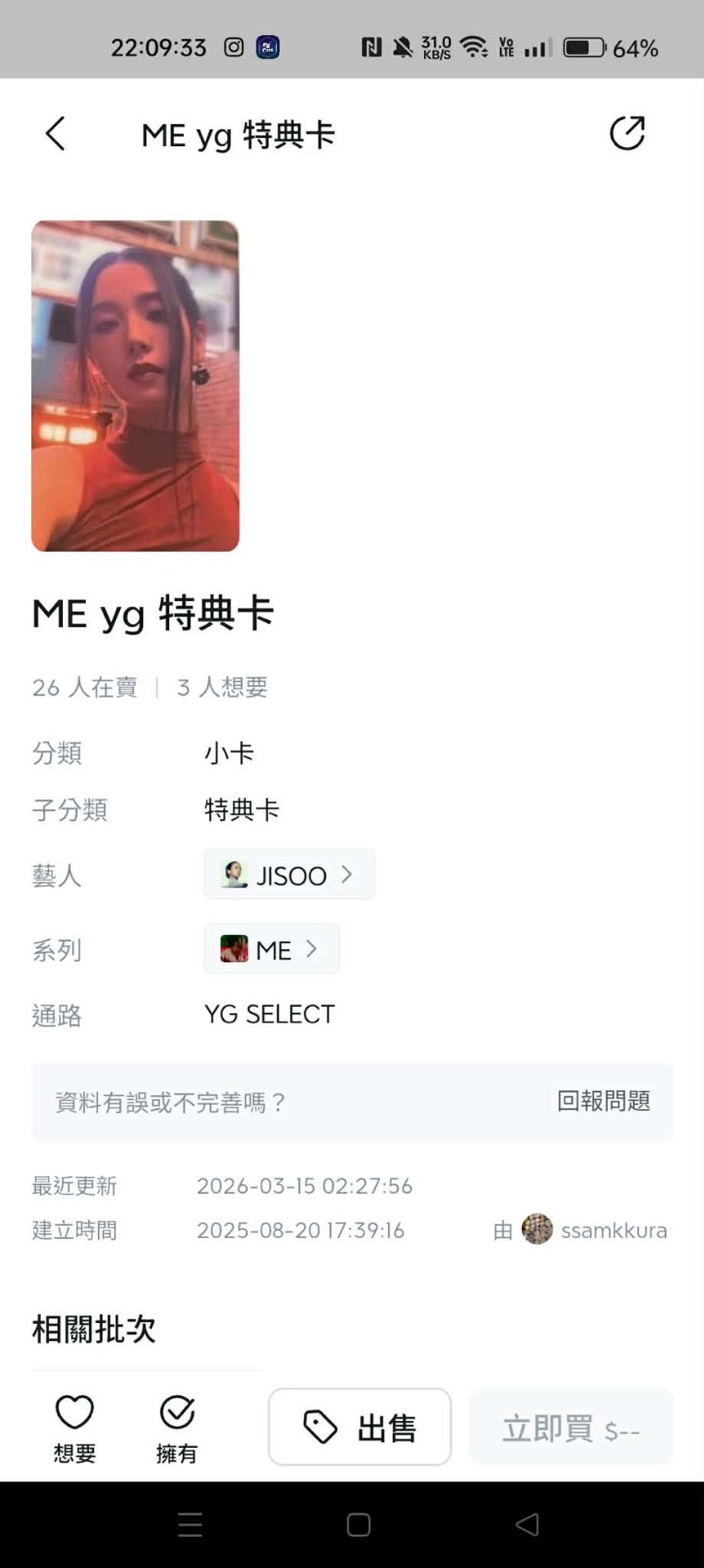Expand the JISOO artist chevron
This screenshot has height=1568, width=704.
coord(349,874)
